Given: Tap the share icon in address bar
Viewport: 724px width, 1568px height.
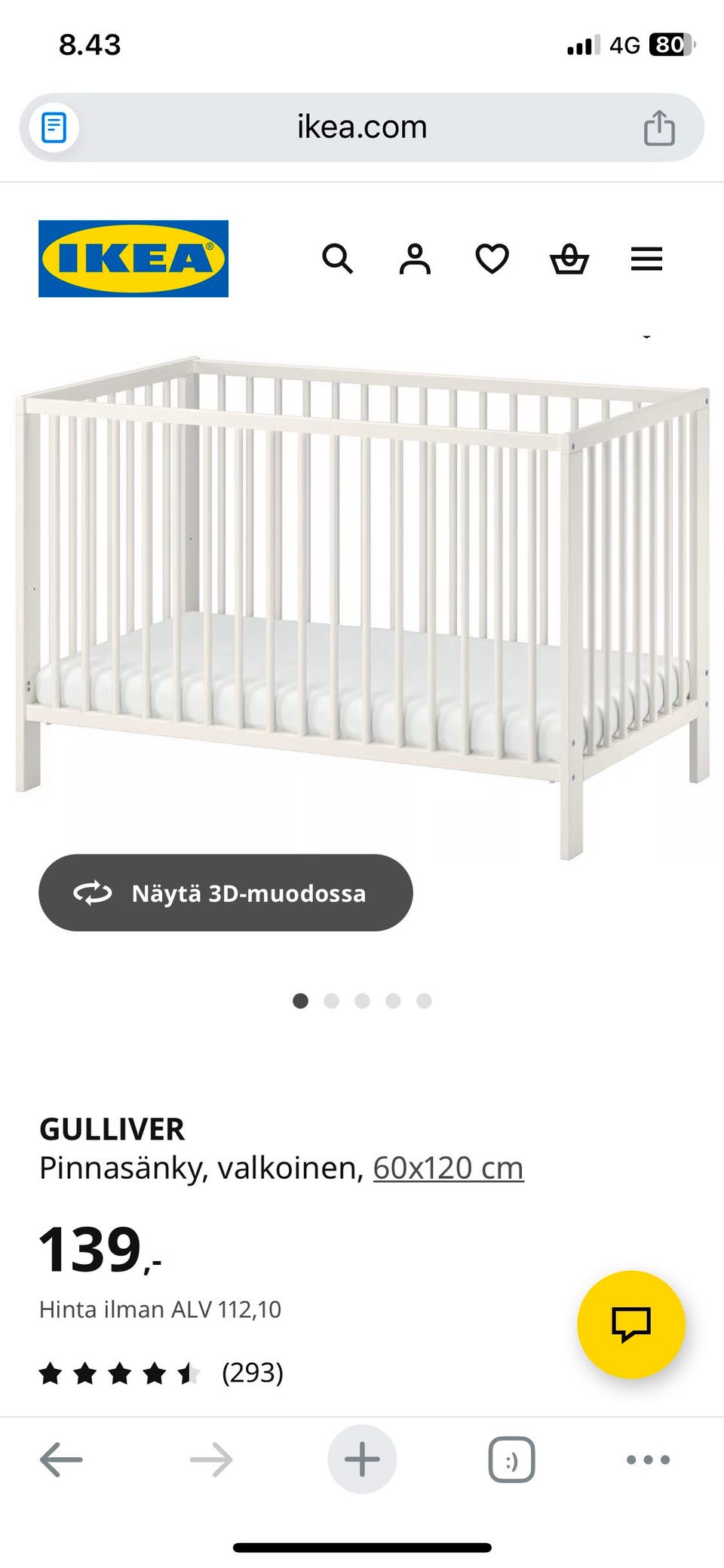Looking at the screenshot, I should coord(662,126).
